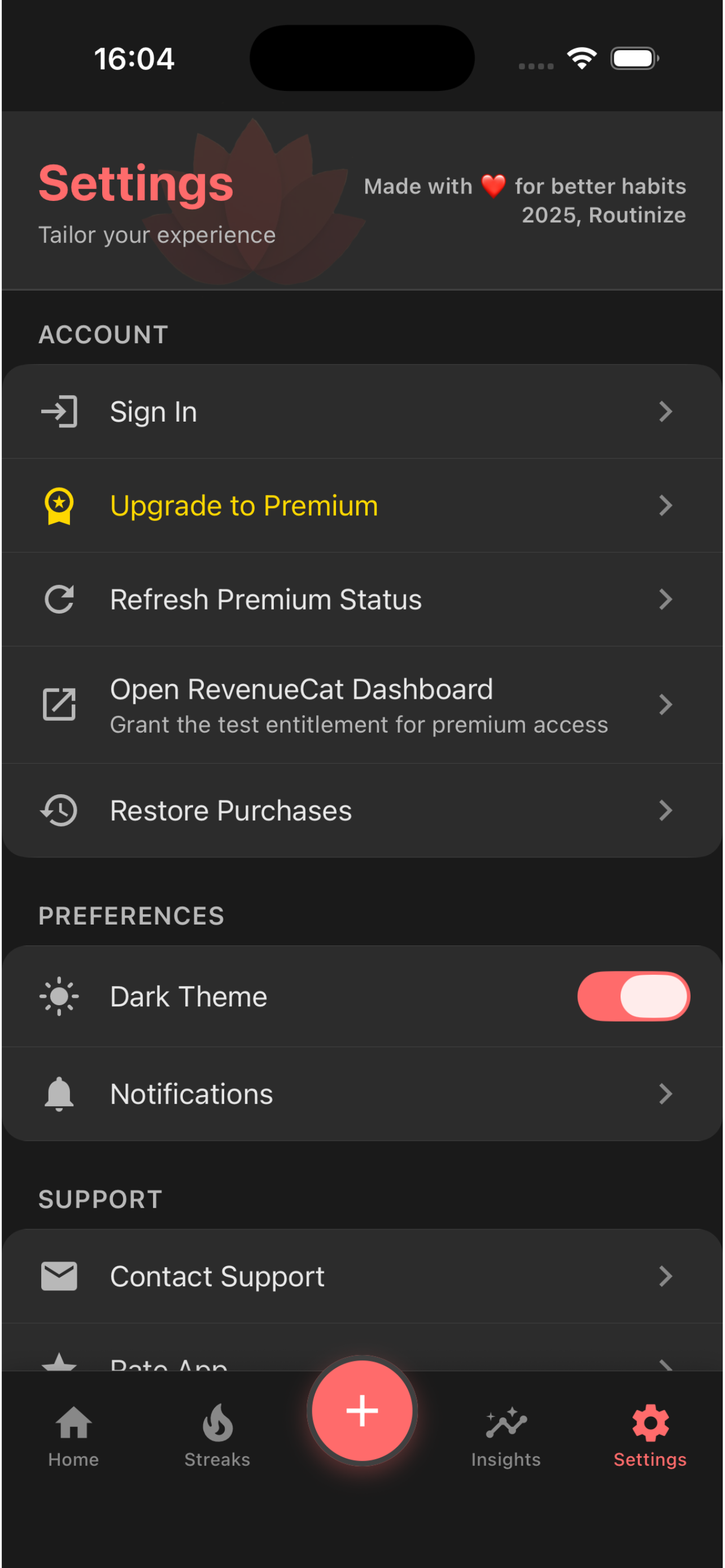The width and height of the screenshot is (725, 1568).
Task: Tap the Dark Theme sun icon
Action: (x=59, y=996)
